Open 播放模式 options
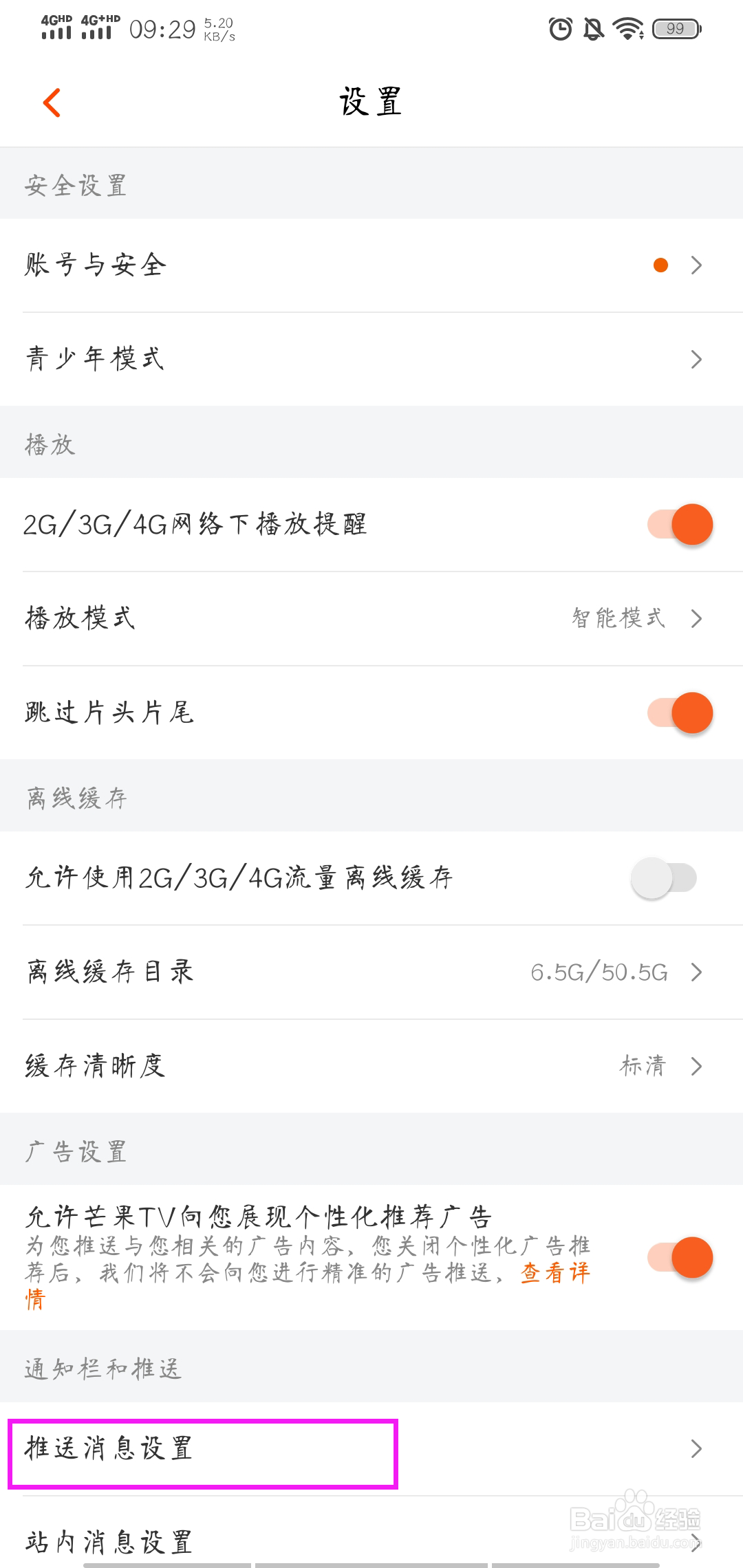 pos(371,618)
